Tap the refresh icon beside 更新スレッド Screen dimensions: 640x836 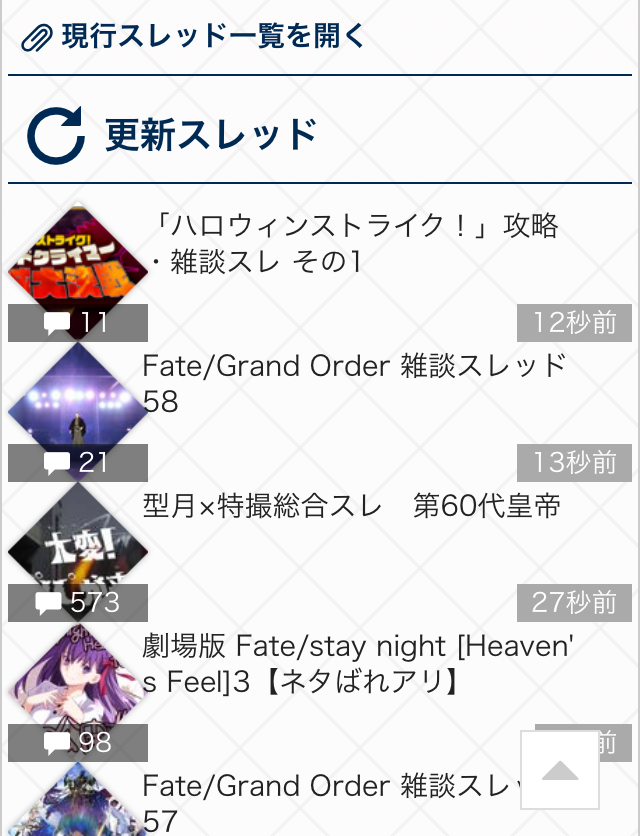pyautogui.click(x=55, y=135)
